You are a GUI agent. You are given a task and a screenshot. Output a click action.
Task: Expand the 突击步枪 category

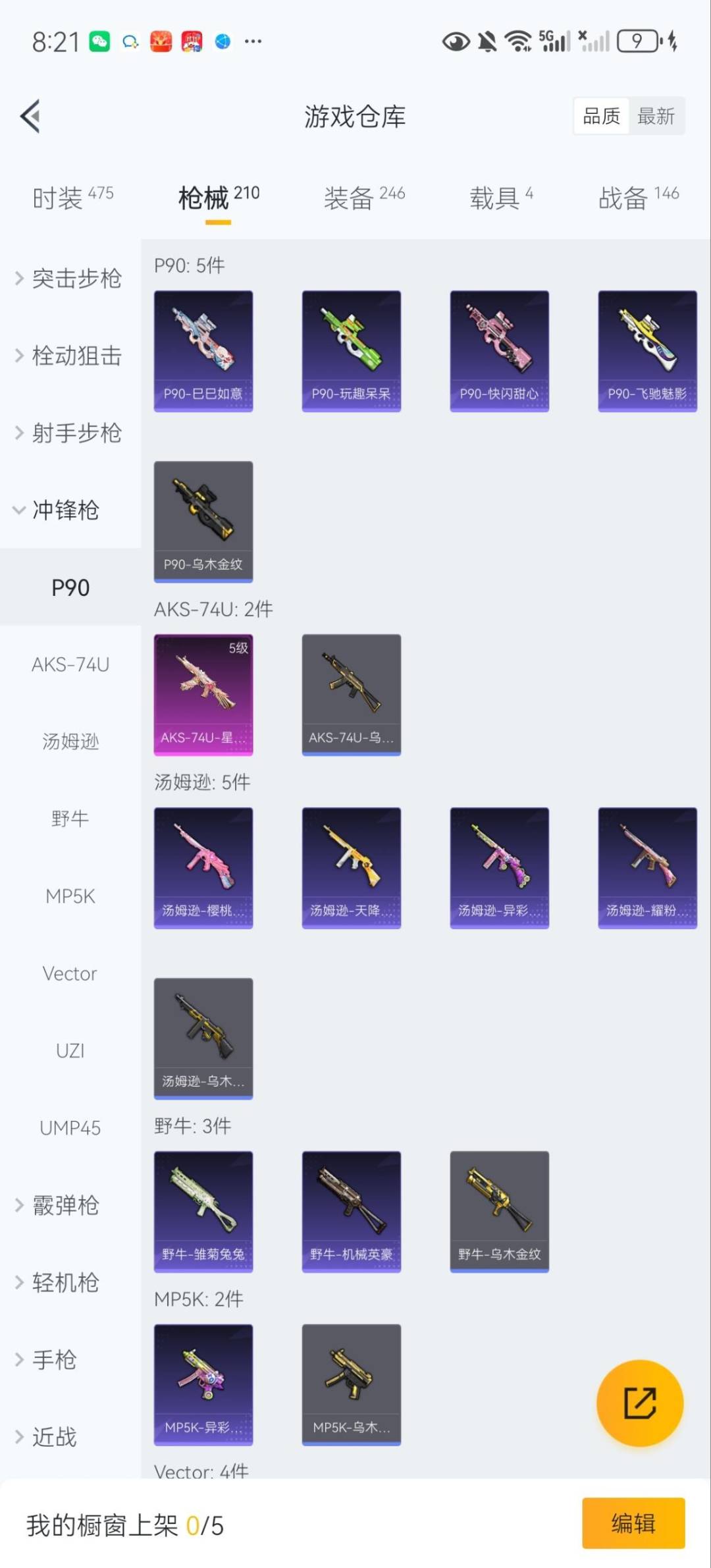pos(69,279)
